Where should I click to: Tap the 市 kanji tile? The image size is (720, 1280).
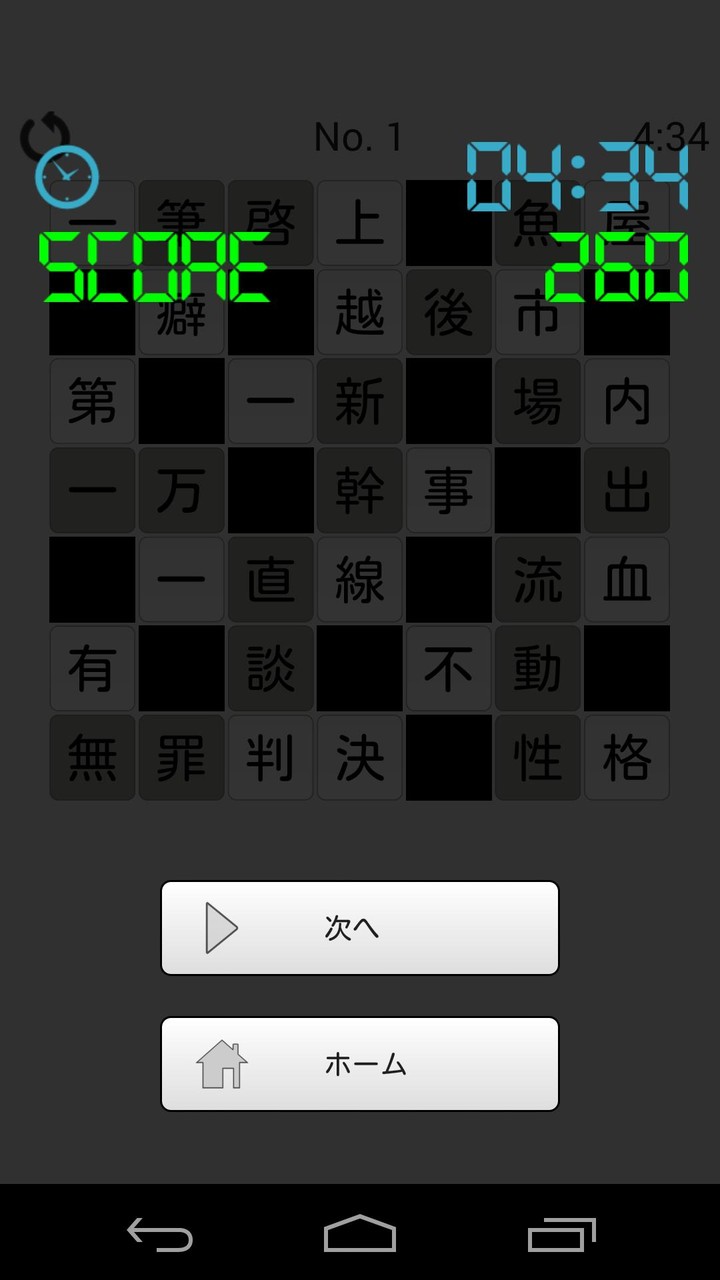tap(538, 312)
